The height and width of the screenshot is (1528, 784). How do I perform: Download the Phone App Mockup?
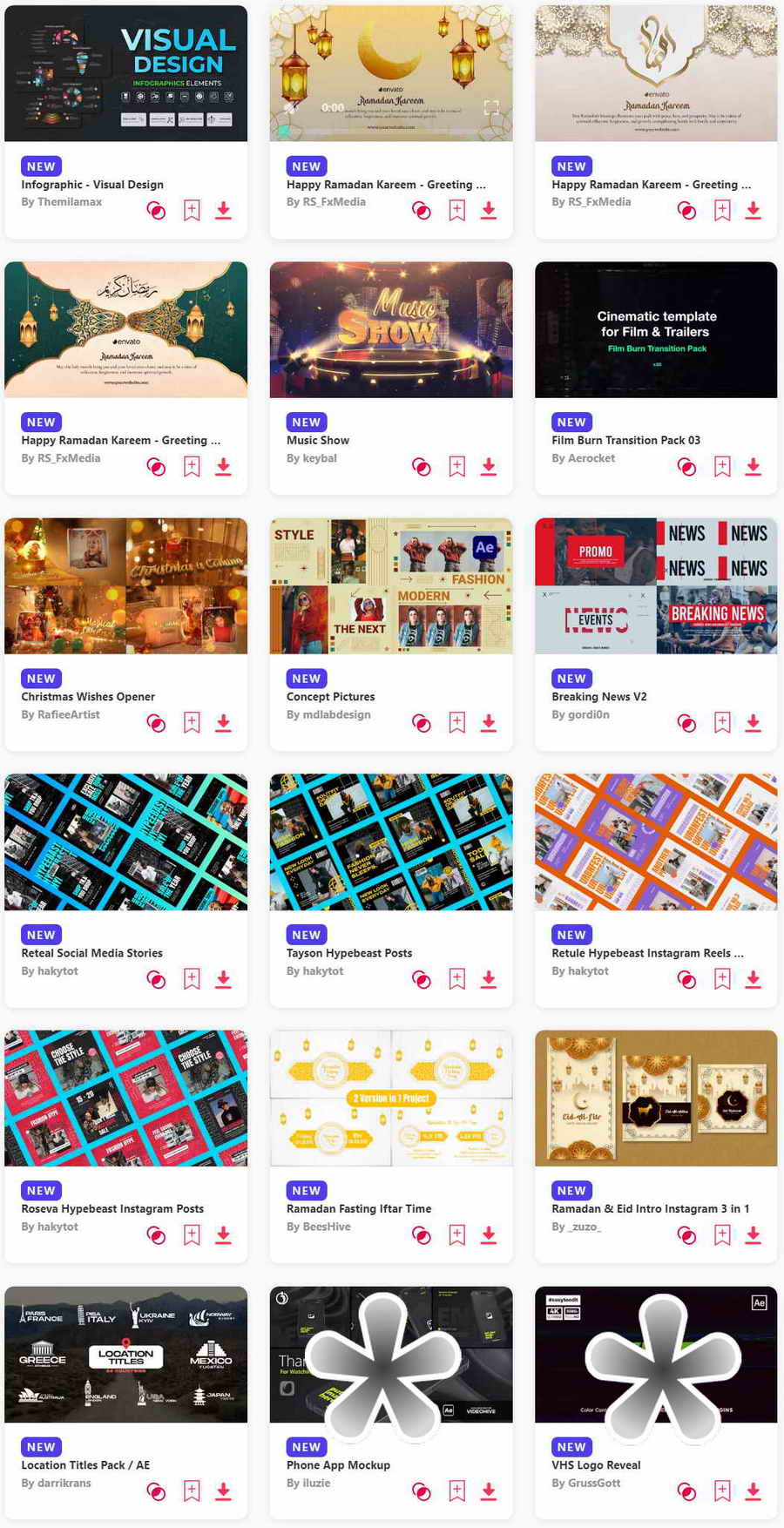pyautogui.click(x=489, y=1491)
